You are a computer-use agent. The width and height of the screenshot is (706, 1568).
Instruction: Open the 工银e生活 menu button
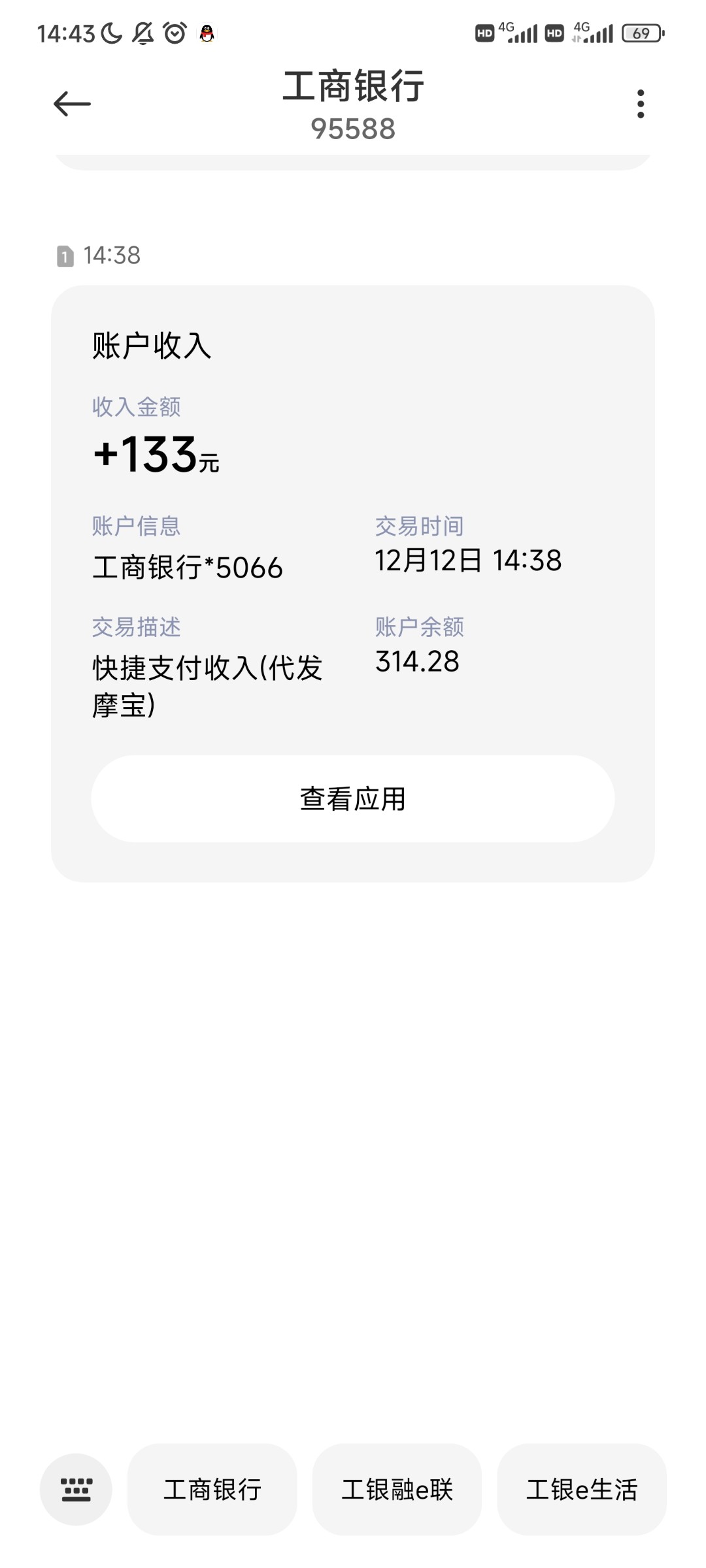582,1490
